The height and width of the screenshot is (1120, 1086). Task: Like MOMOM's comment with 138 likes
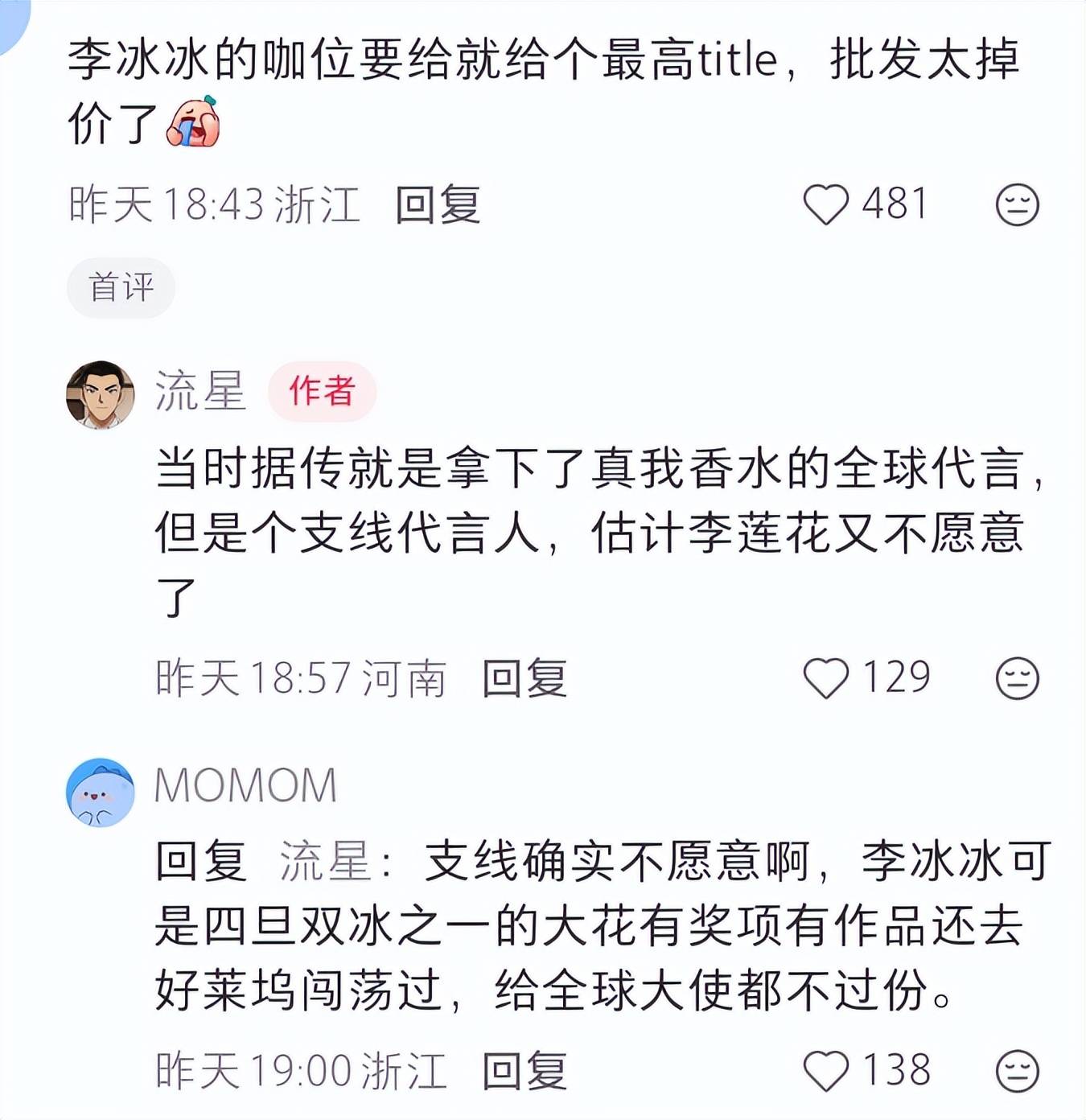click(x=826, y=1071)
